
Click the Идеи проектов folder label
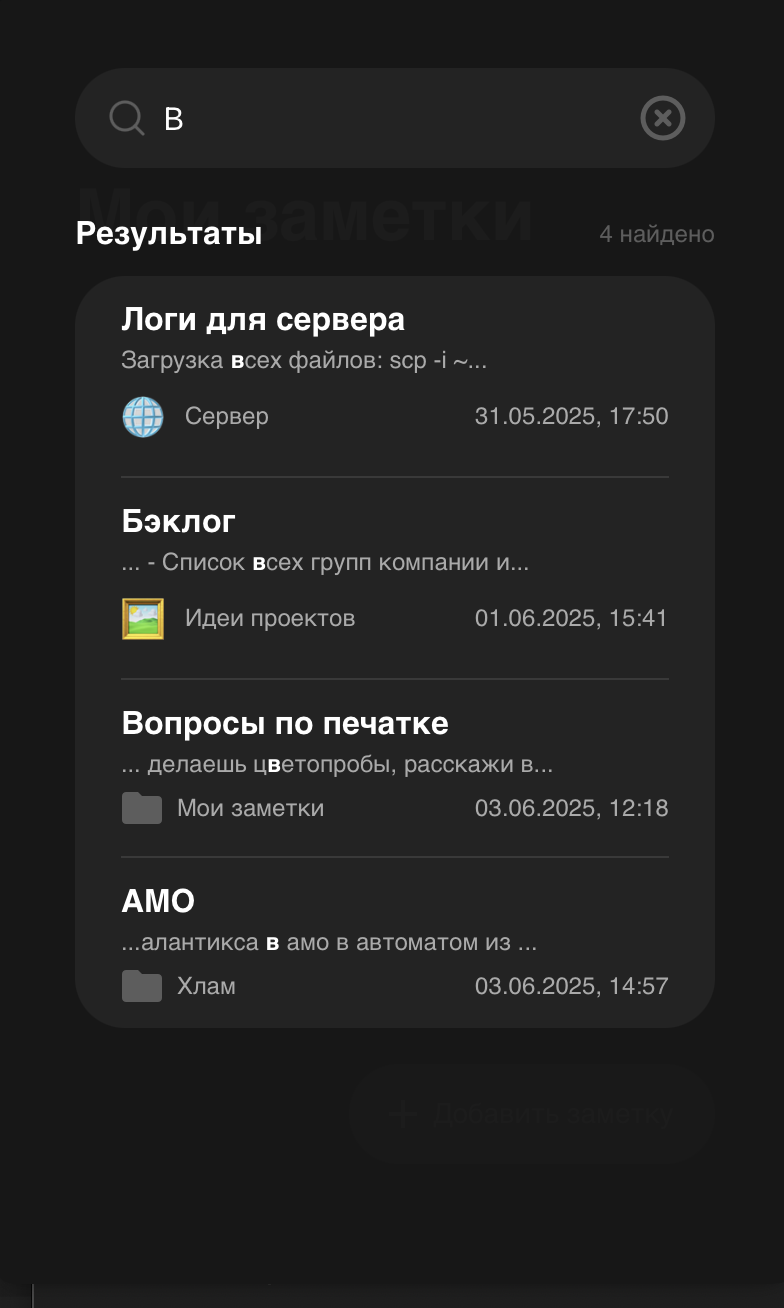click(x=268, y=618)
